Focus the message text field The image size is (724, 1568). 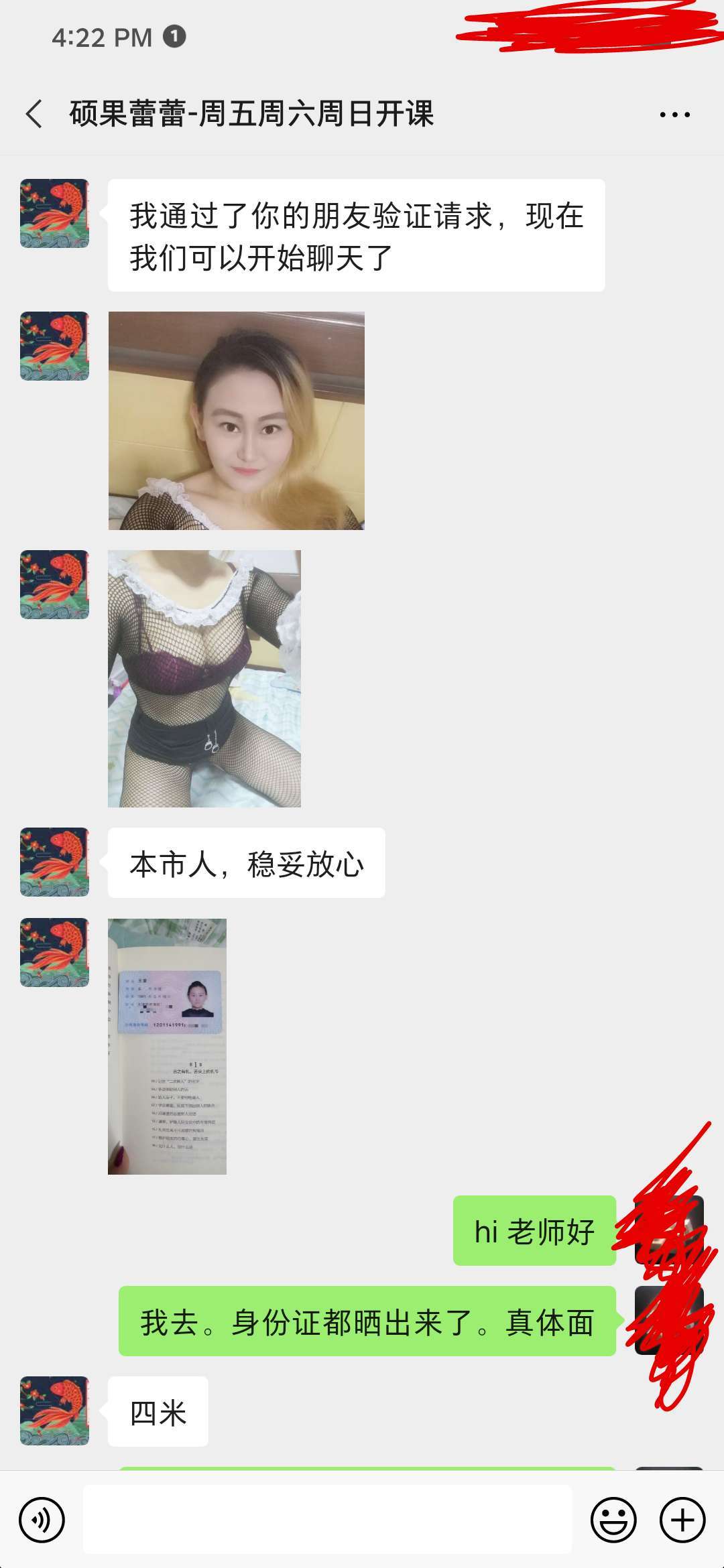(327, 1518)
